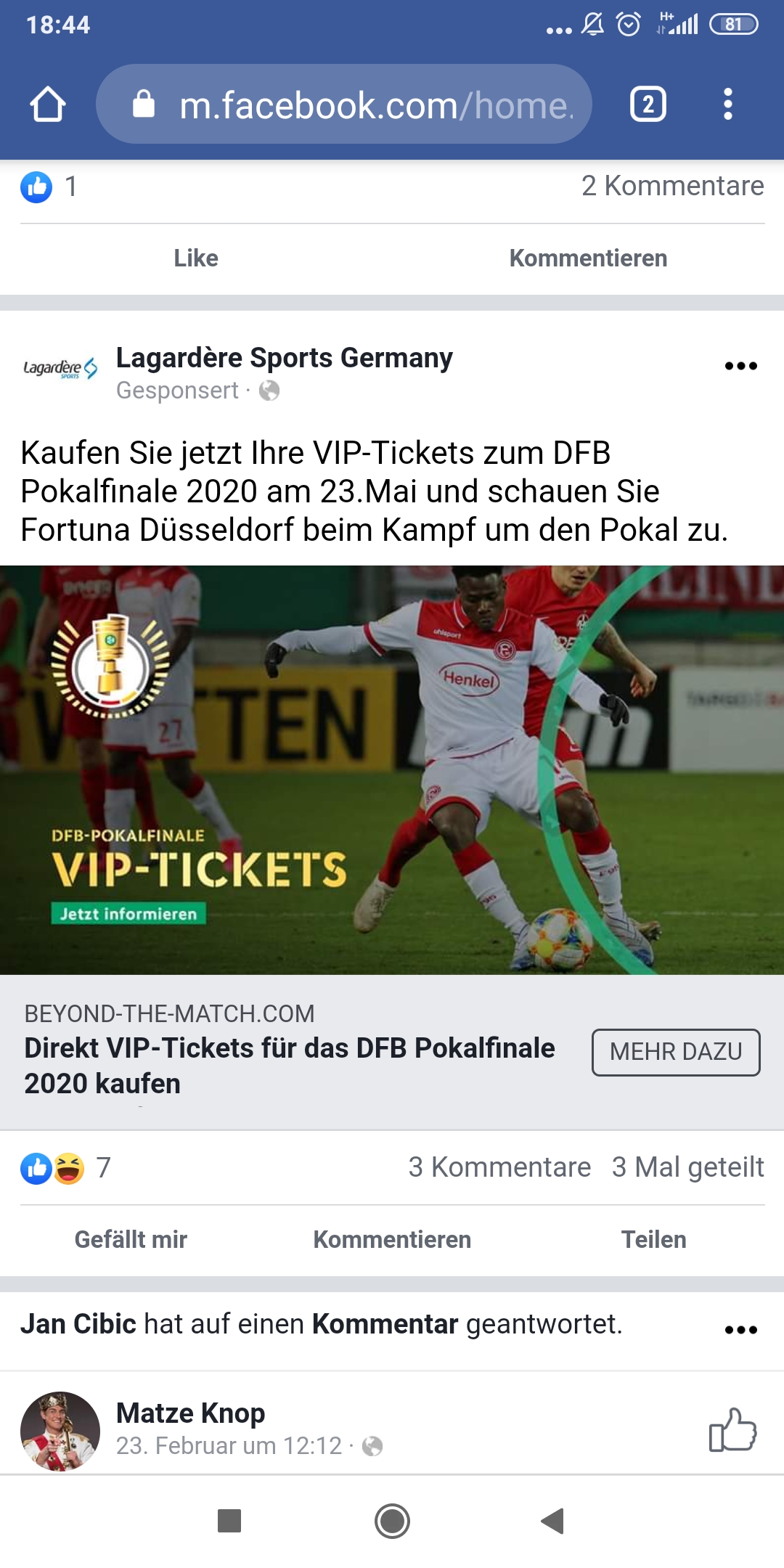Tap Like on the top post
The width and height of the screenshot is (784, 1568).
(x=196, y=258)
